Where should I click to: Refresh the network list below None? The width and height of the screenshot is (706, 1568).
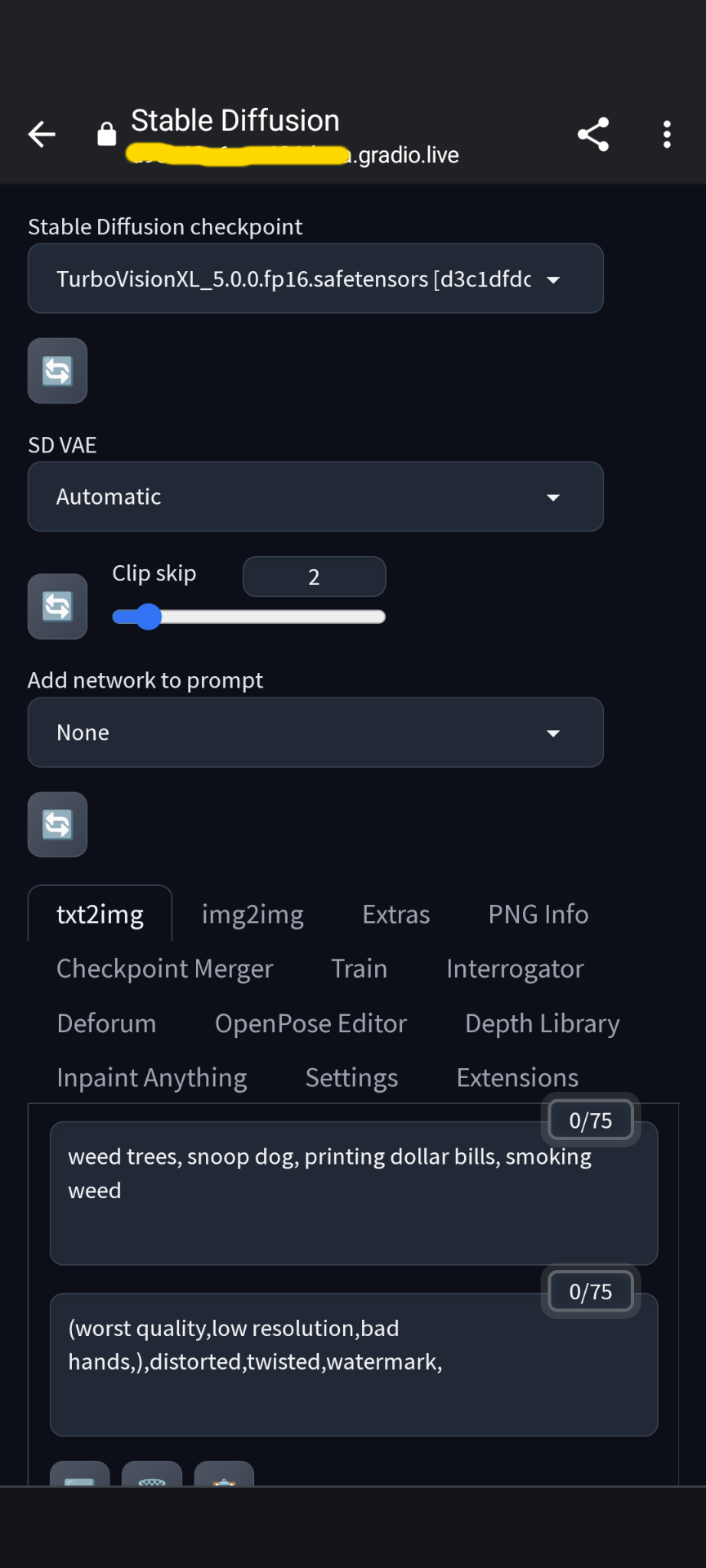point(57,825)
